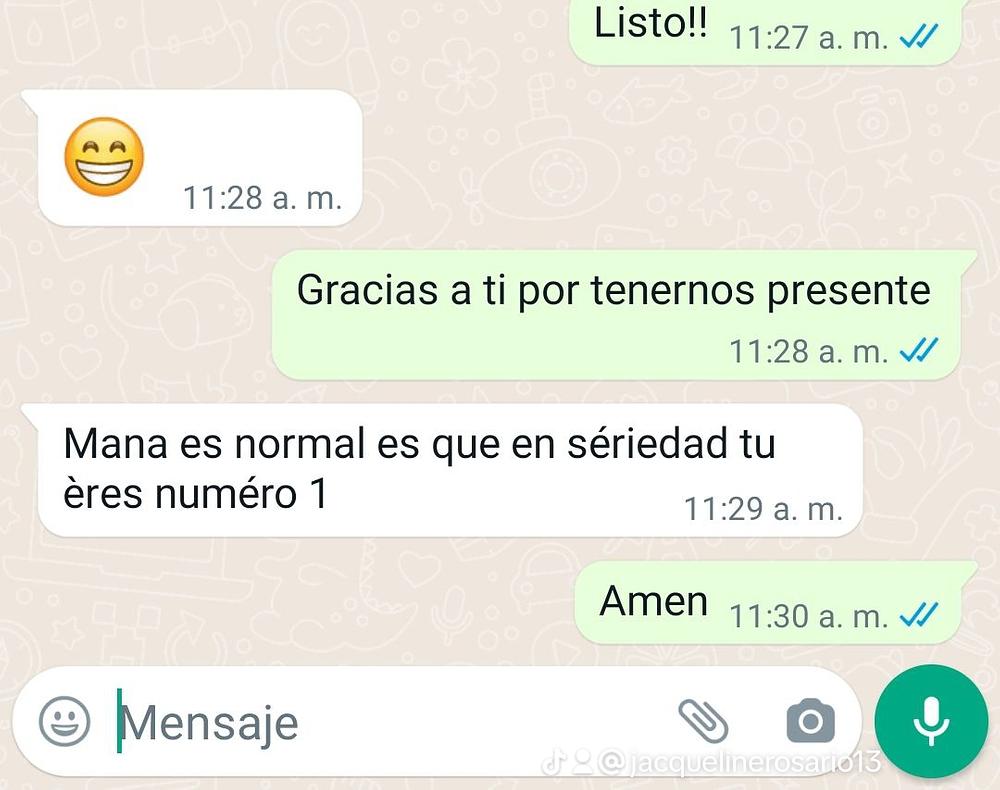This screenshot has width=1000, height=790.
Task: Record a voice message with microphone
Action: click(931, 721)
